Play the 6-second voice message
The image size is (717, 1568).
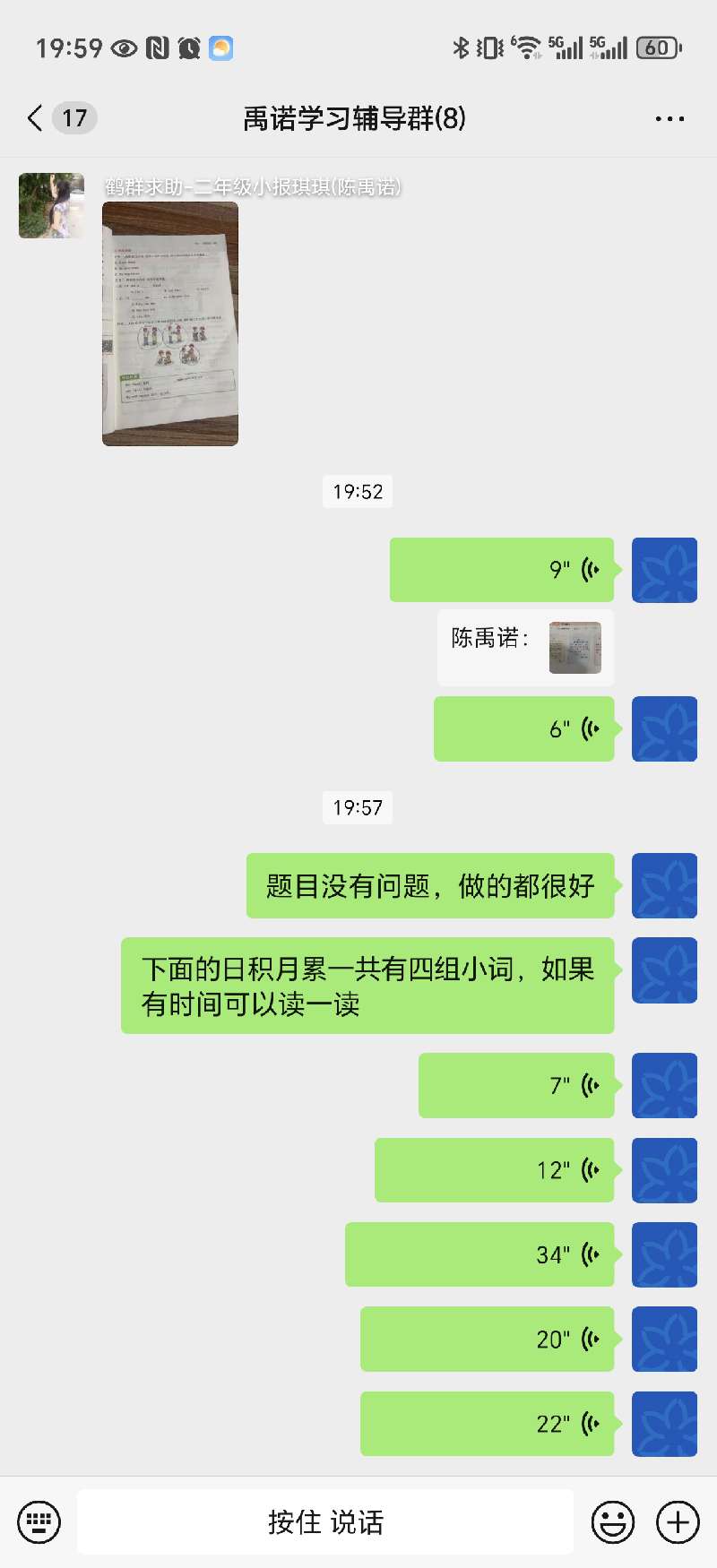pos(524,729)
